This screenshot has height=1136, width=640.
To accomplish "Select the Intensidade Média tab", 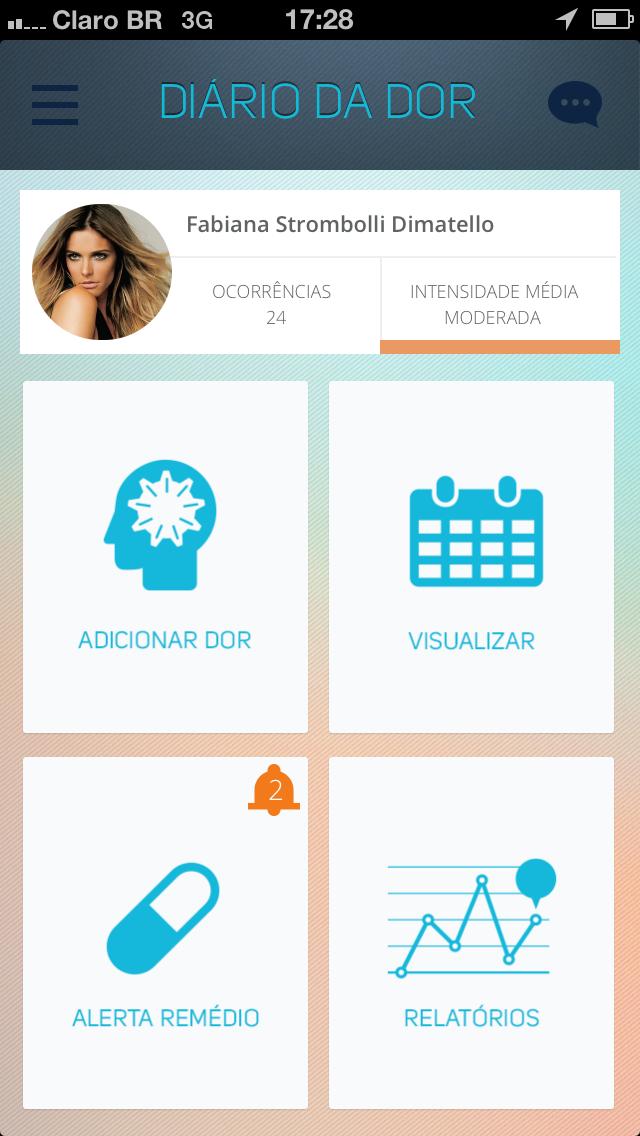I will 493,304.
